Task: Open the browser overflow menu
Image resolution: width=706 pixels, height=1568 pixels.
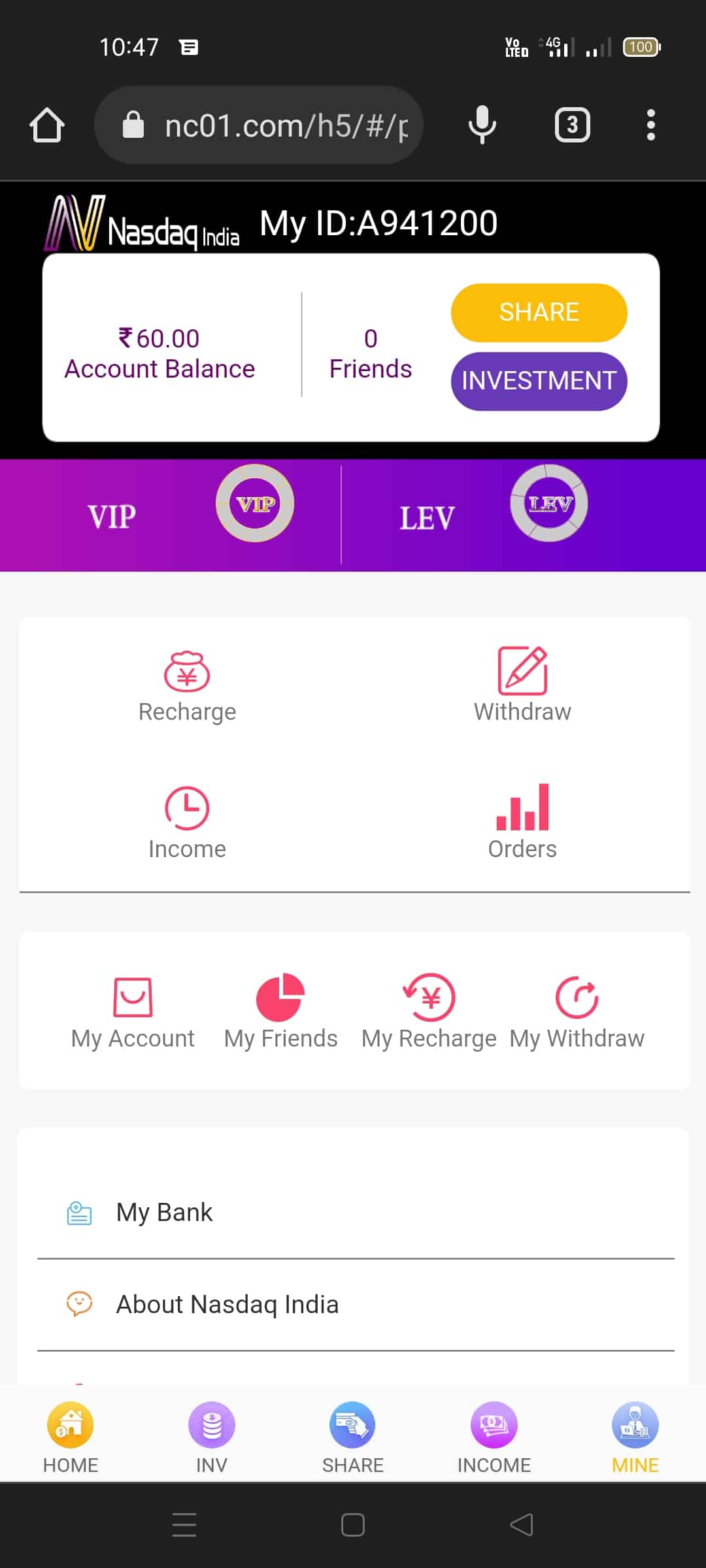Action: [x=650, y=125]
